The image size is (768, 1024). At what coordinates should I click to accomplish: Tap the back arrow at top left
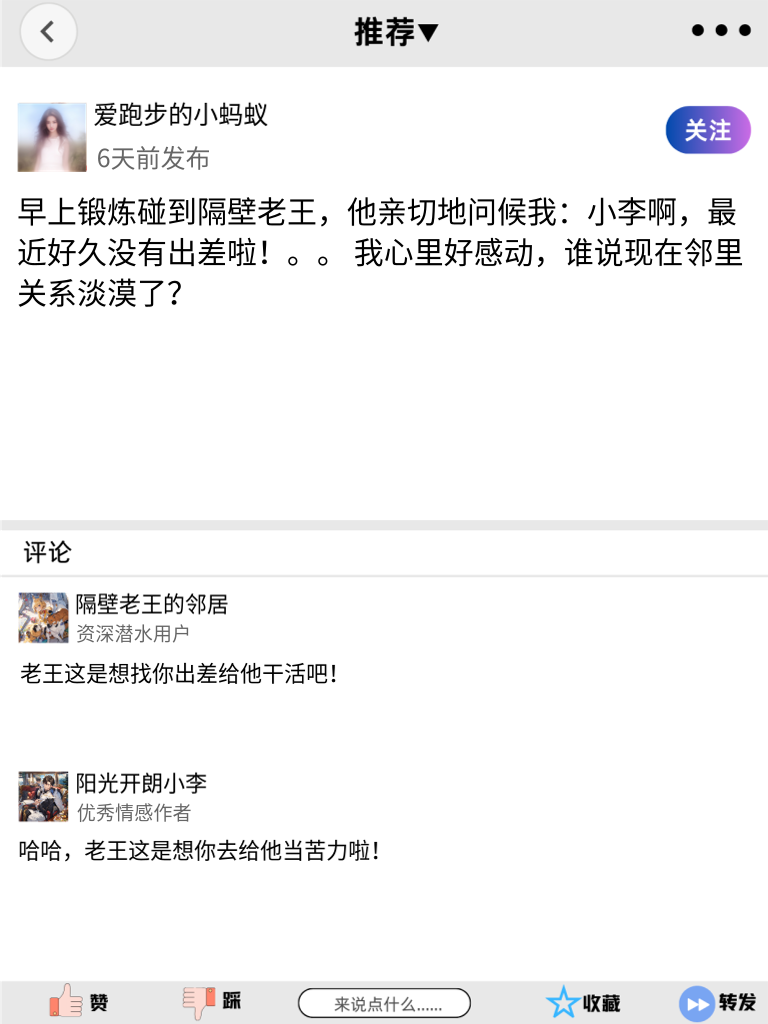coord(48,31)
